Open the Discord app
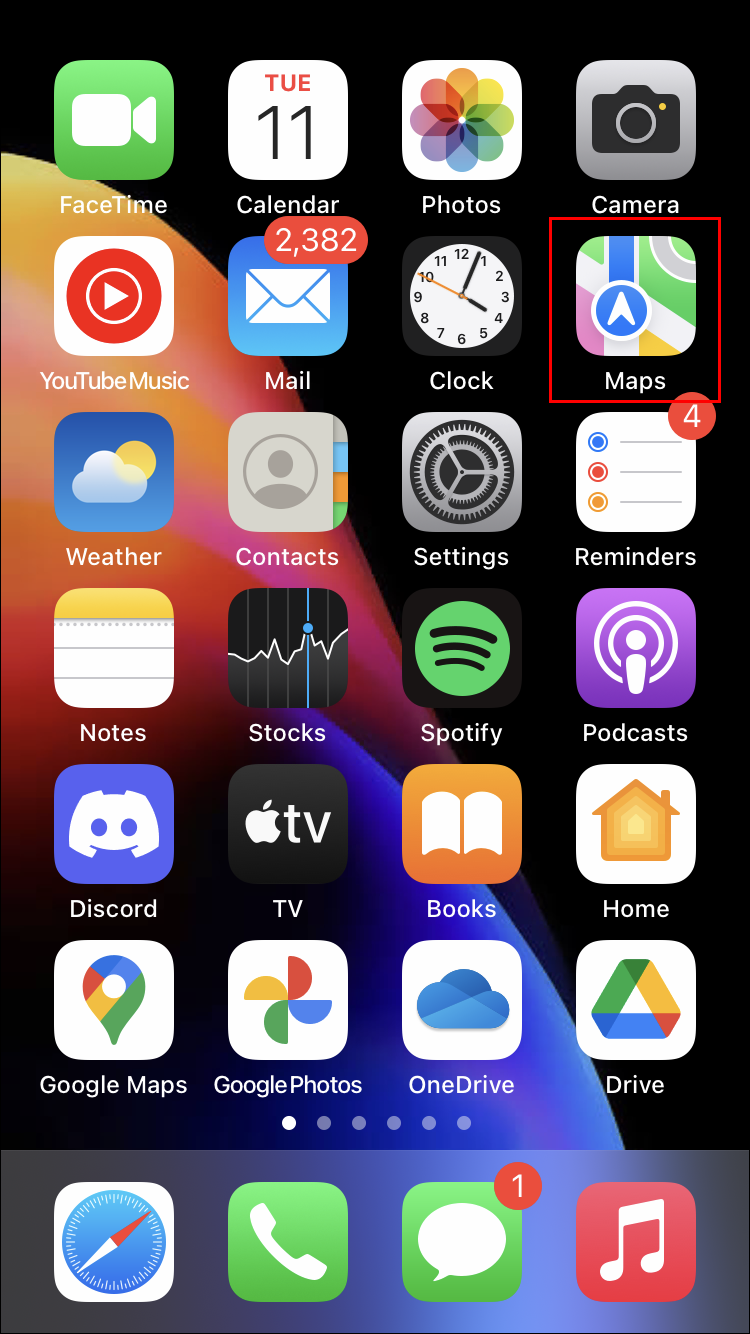The height and width of the screenshot is (1334, 750). point(113,824)
